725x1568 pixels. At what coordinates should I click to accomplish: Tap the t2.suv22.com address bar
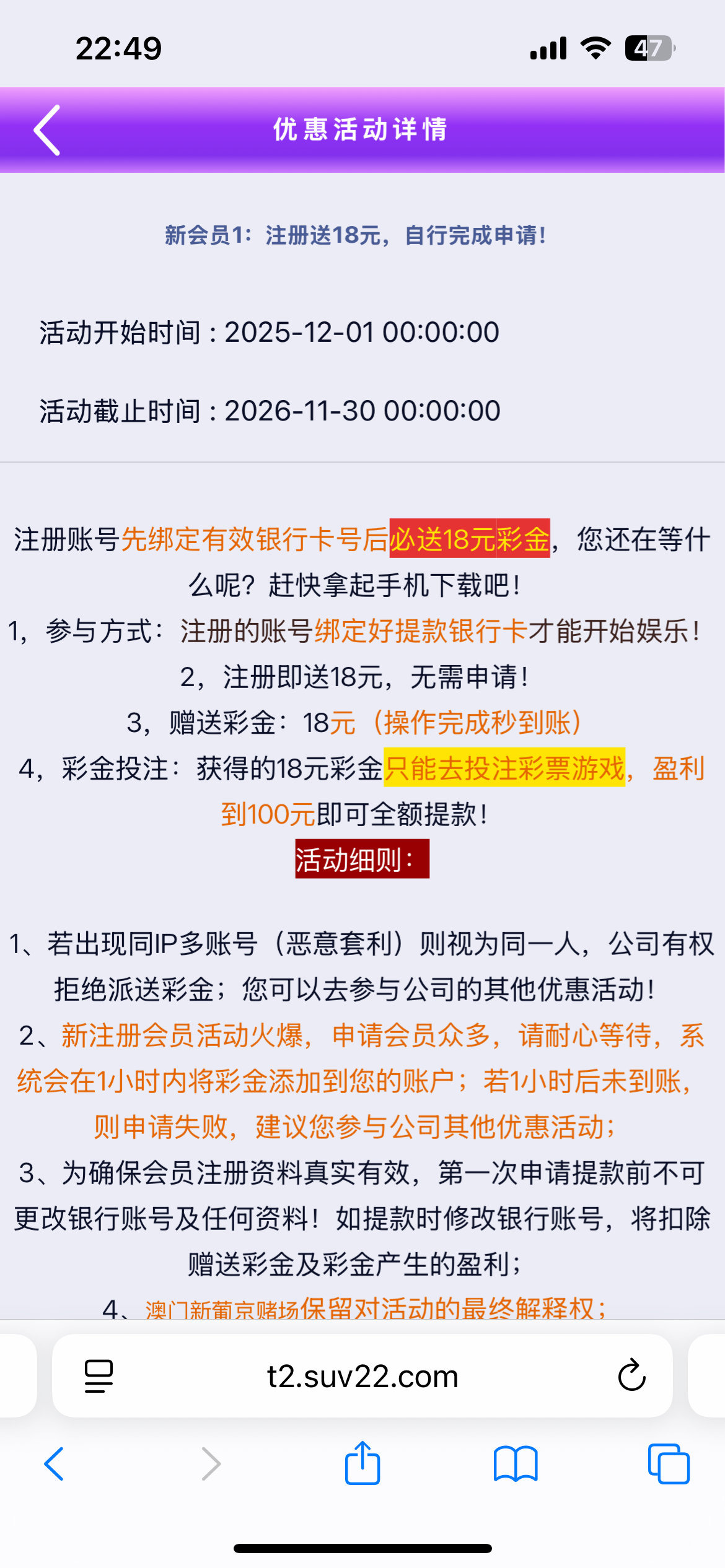click(x=362, y=1376)
